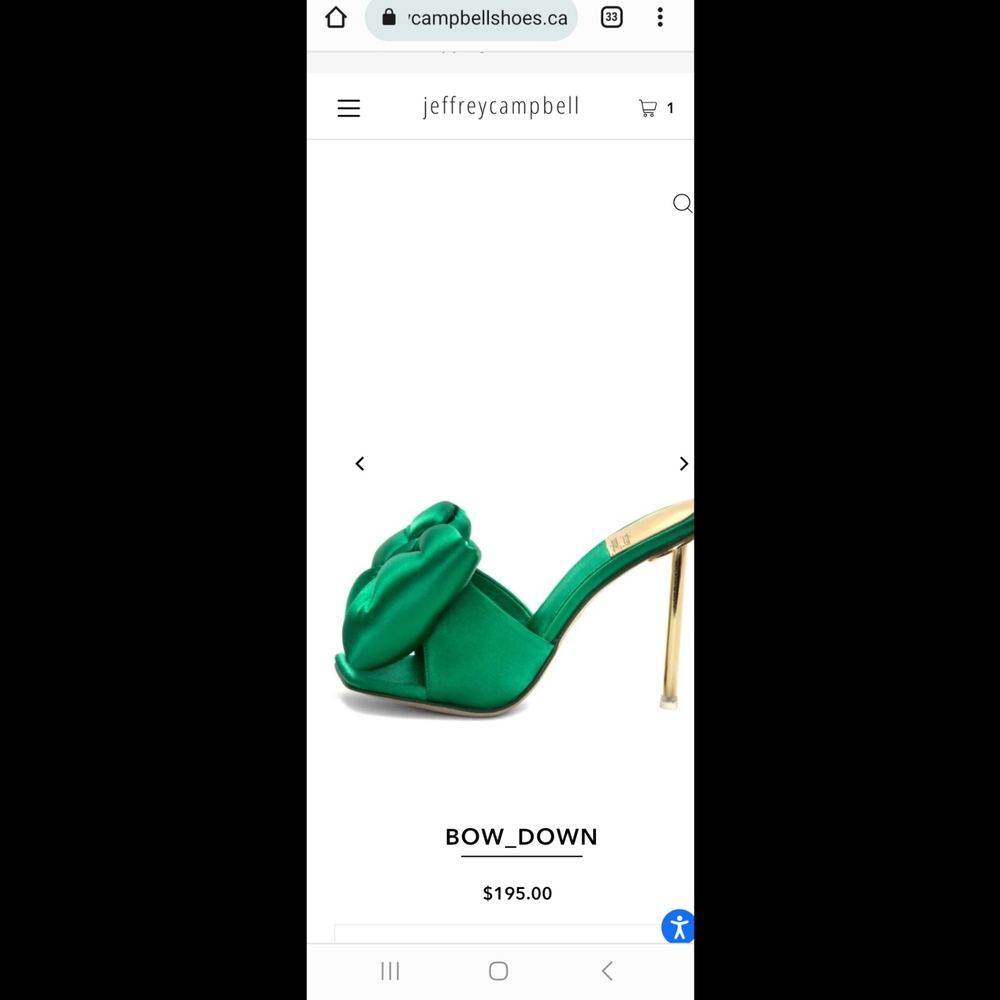1000x1000 pixels.
Task: Open the accessibility options widget
Action: pos(678,926)
